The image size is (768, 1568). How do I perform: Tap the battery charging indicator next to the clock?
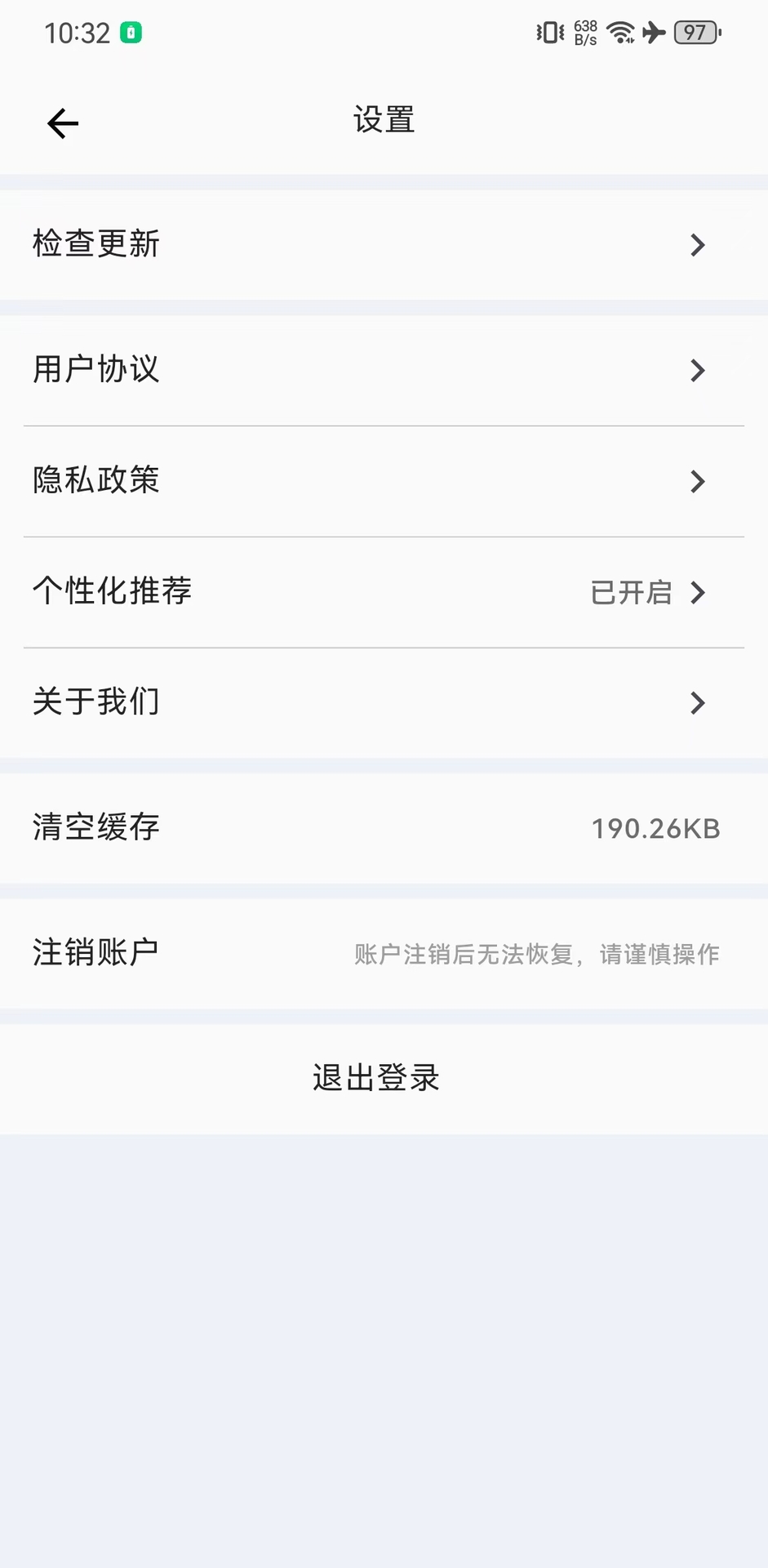131,33
